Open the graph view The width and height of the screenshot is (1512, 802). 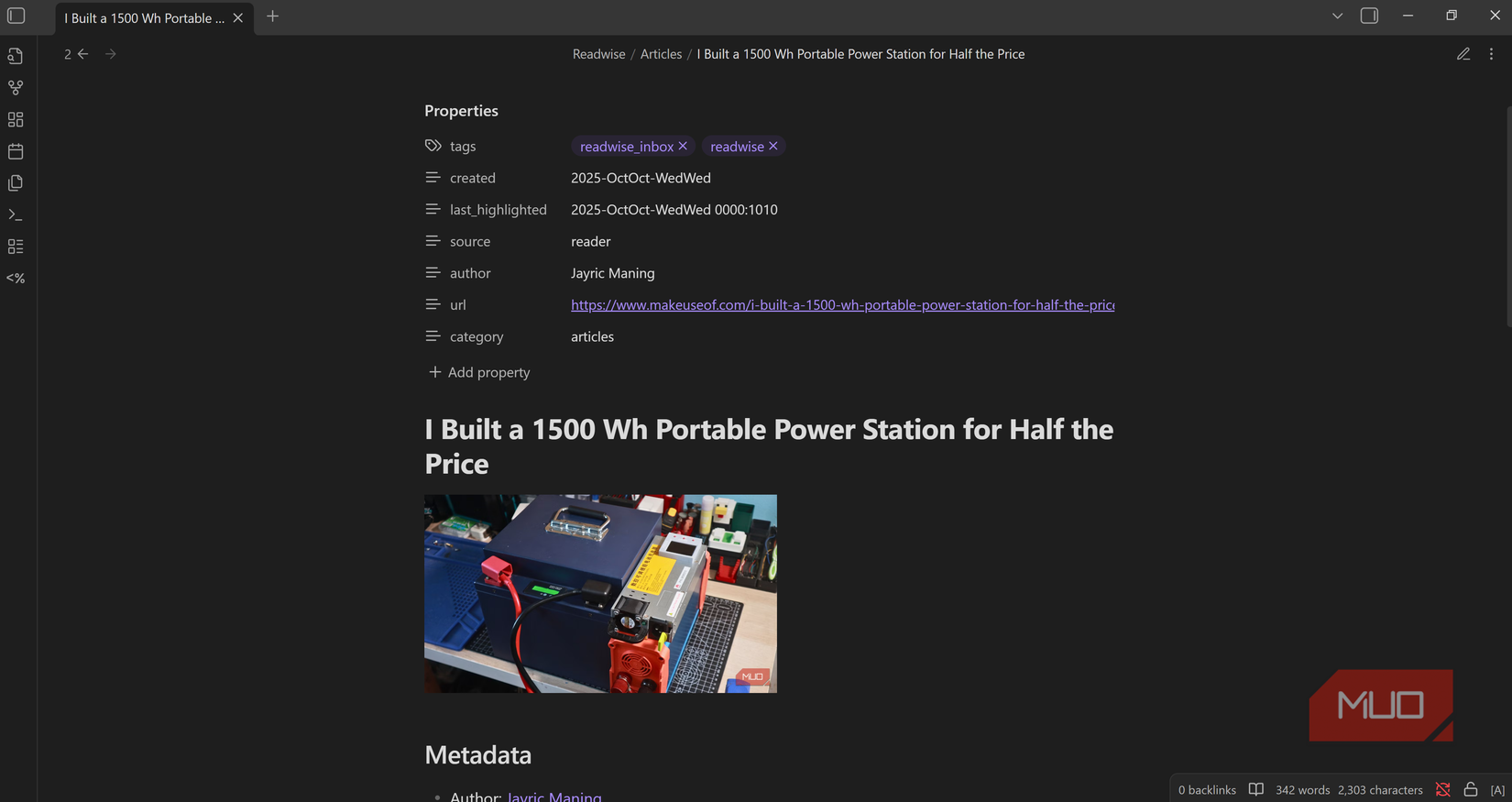click(x=16, y=88)
